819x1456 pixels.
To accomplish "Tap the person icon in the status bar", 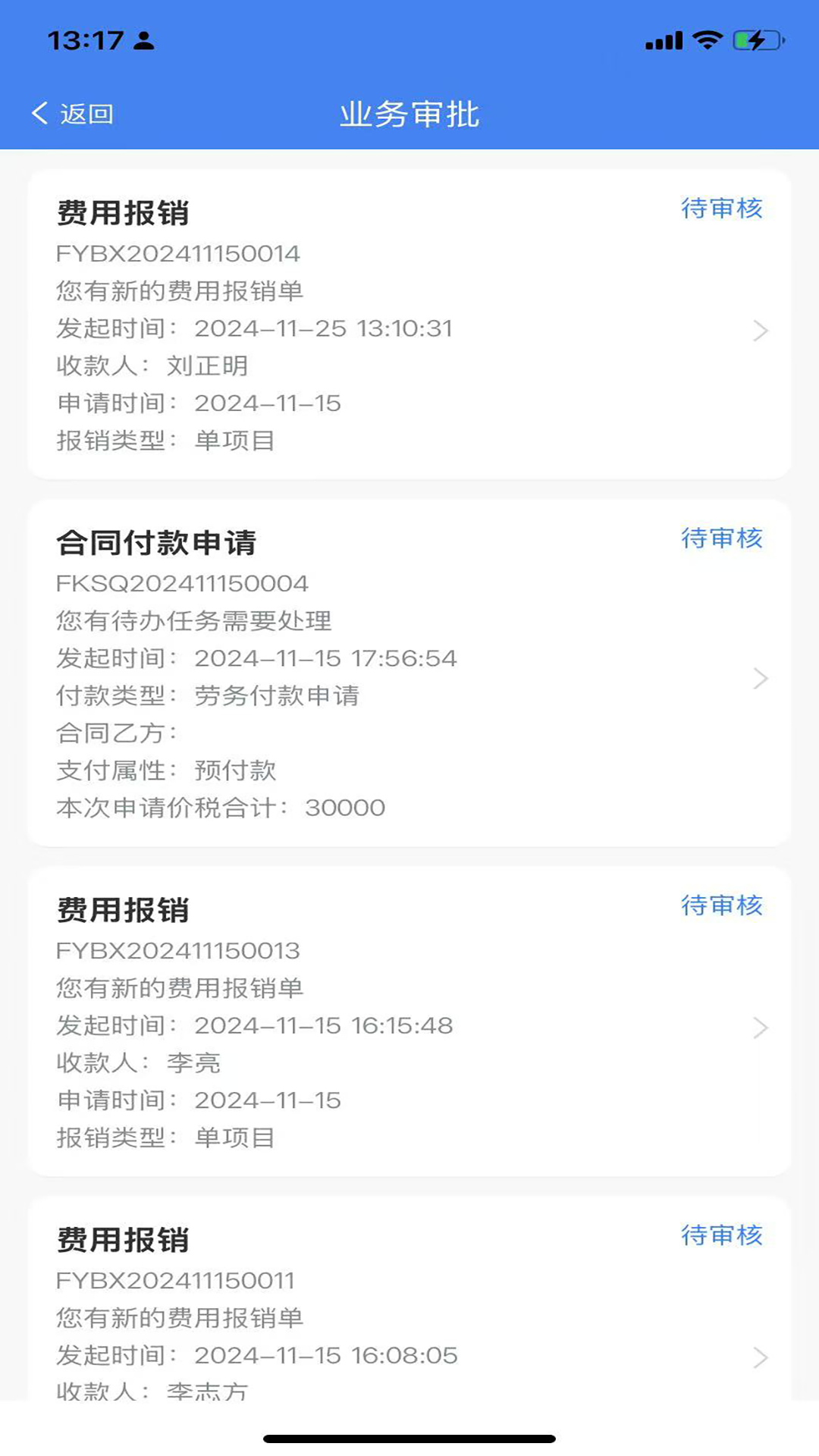I will [x=145, y=42].
